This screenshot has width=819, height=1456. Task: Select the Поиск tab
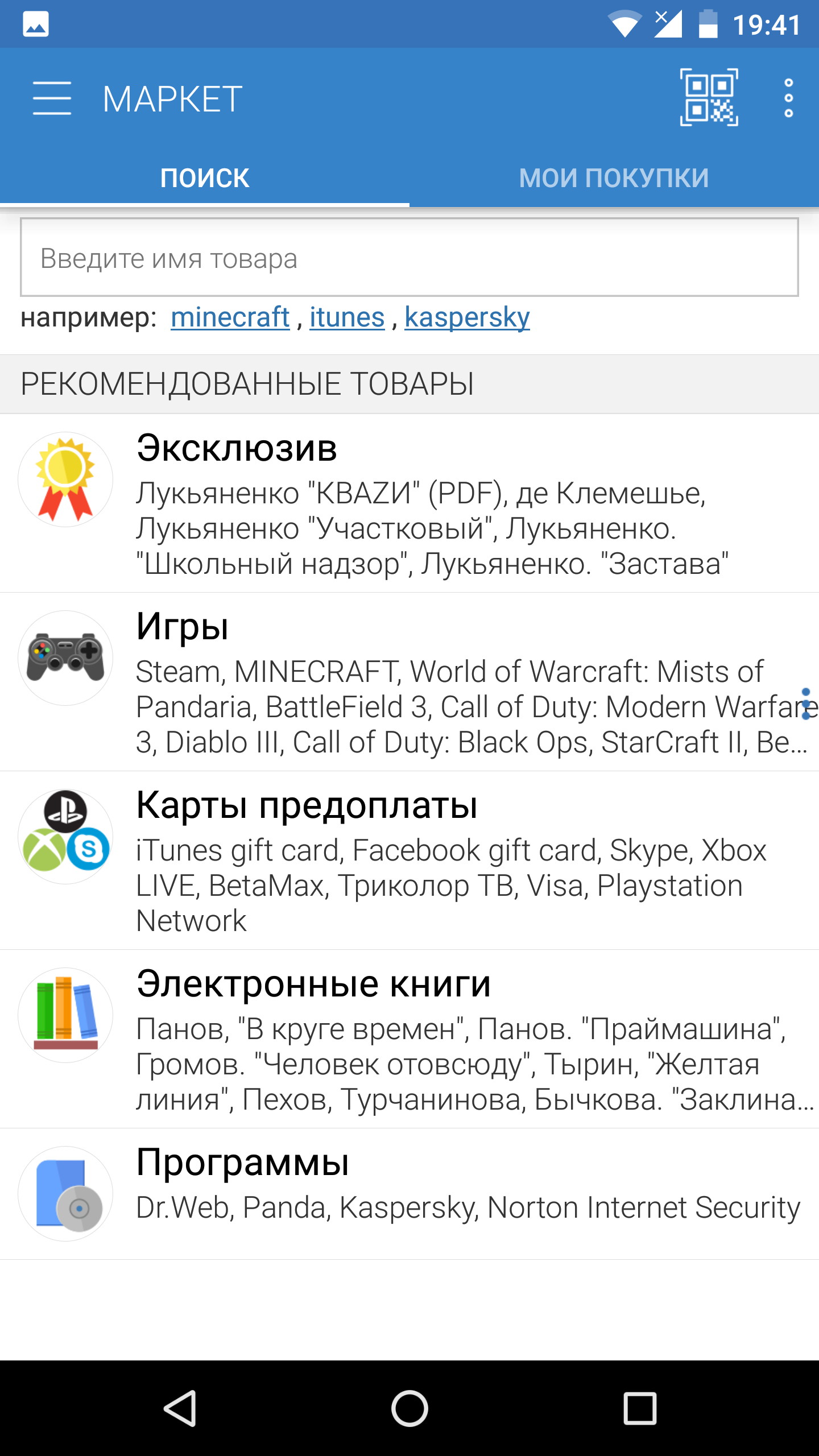(x=205, y=177)
